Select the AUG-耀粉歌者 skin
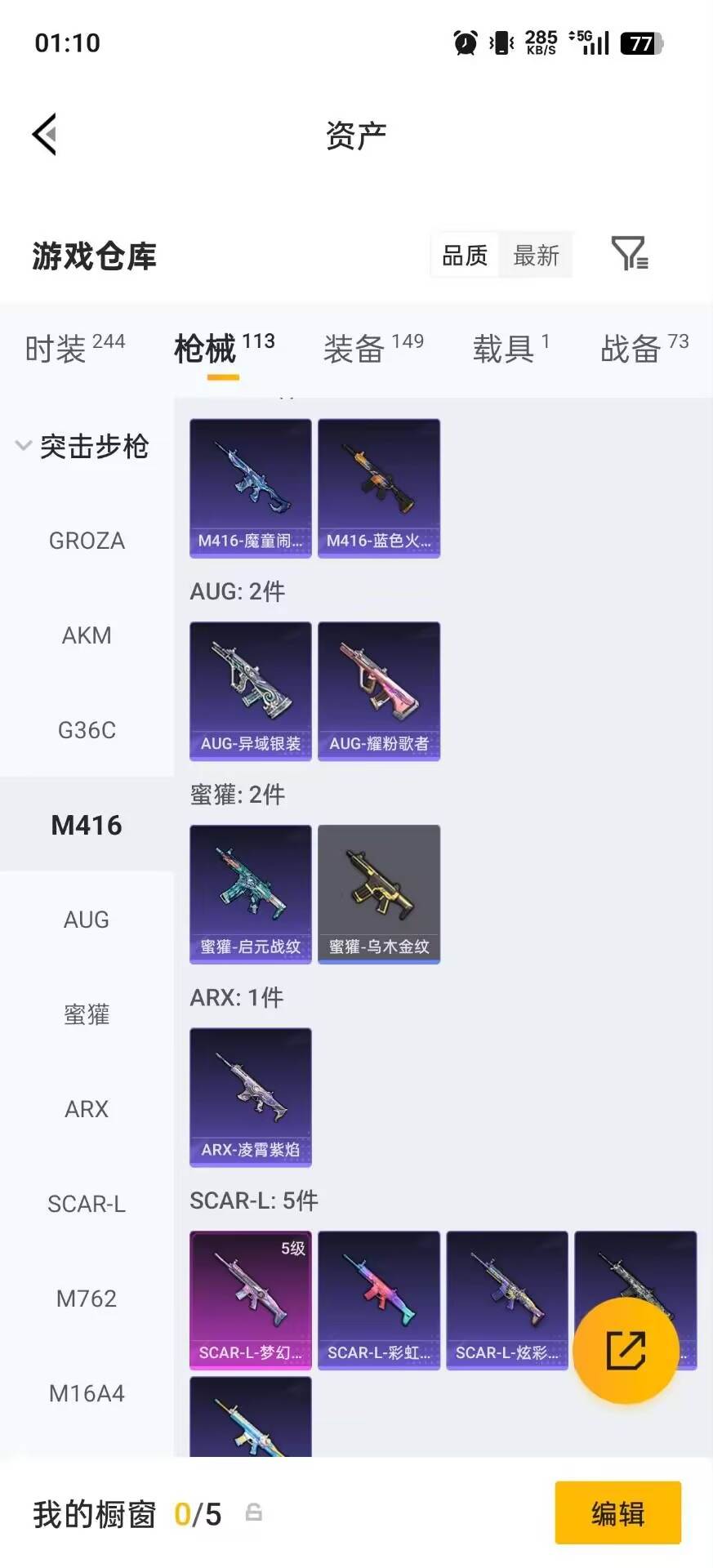This screenshot has width=713, height=1568. (378, 690)
